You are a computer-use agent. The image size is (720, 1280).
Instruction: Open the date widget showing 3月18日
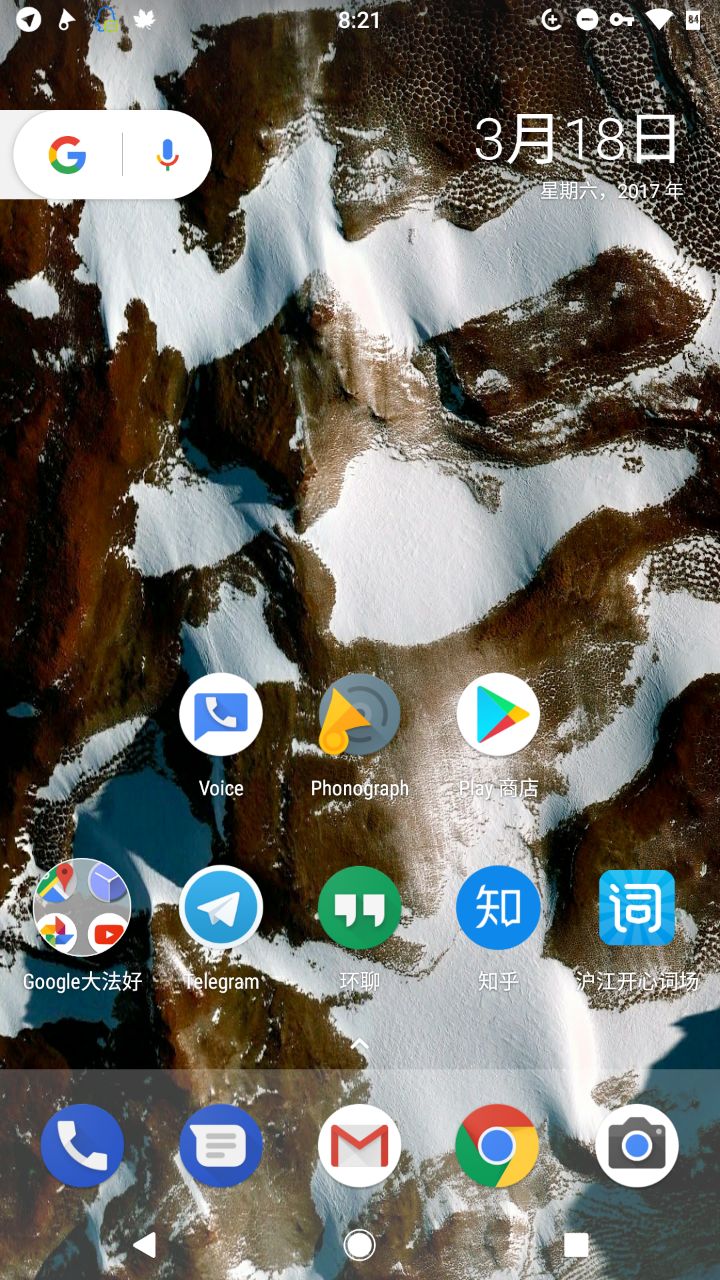pos(577,140)
